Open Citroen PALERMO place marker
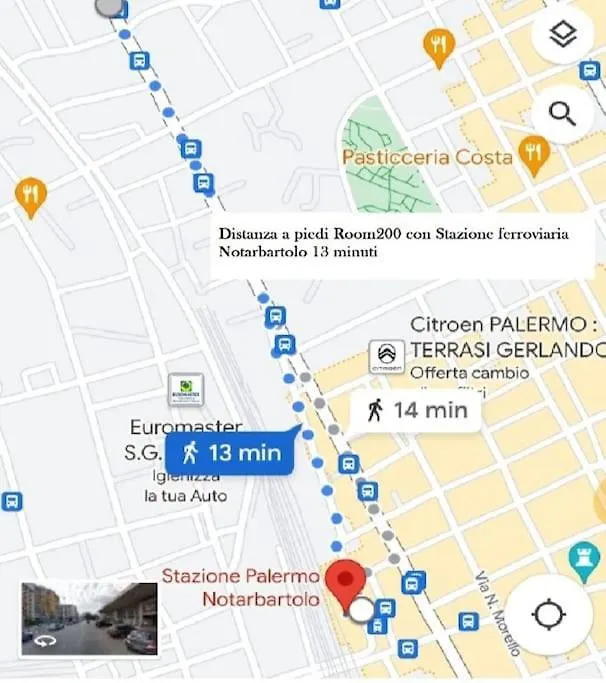Viewport: 606px width, 683px height. click(387, 355)
